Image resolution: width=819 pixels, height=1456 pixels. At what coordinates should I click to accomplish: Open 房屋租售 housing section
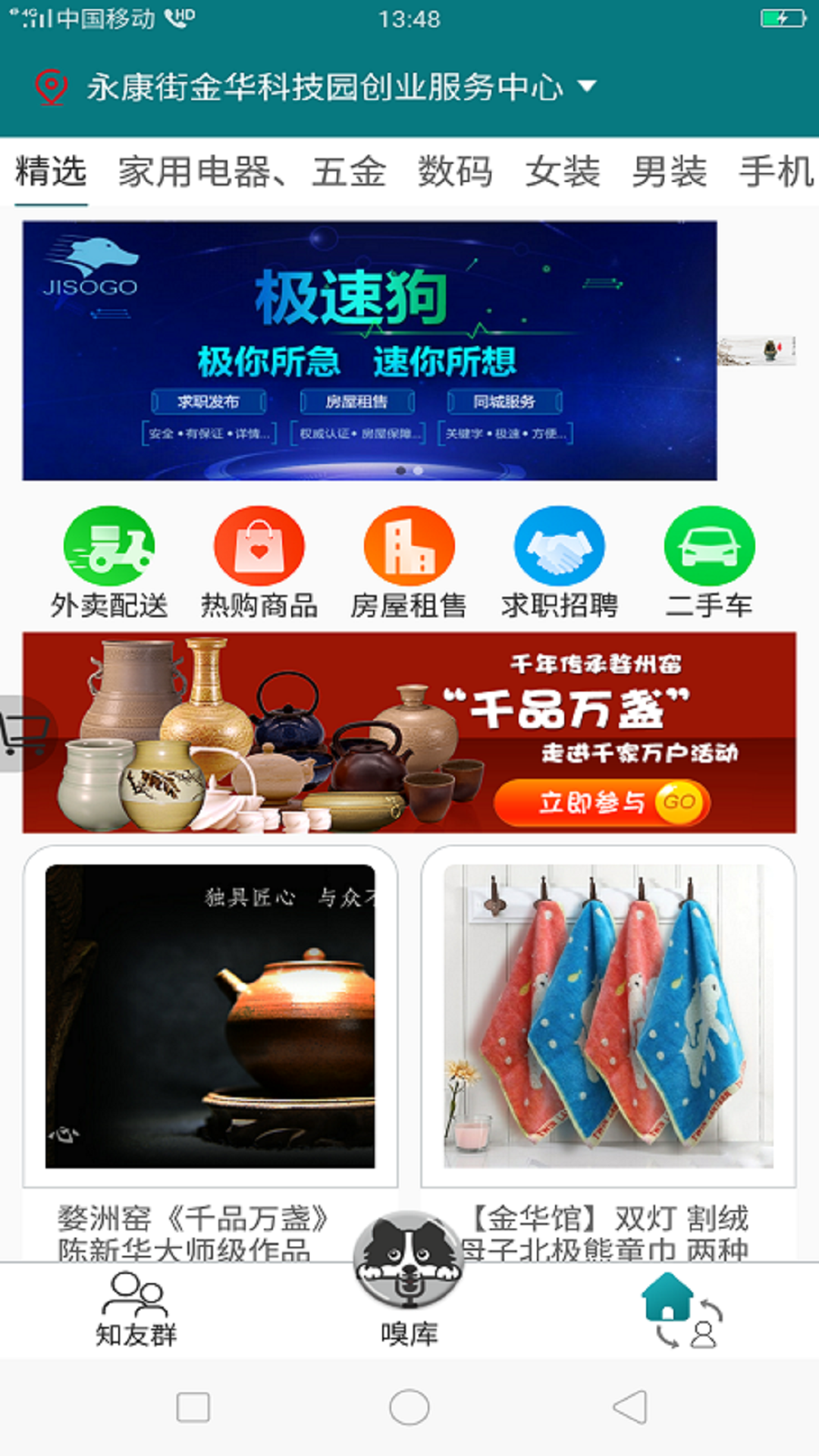pos(409,563)
